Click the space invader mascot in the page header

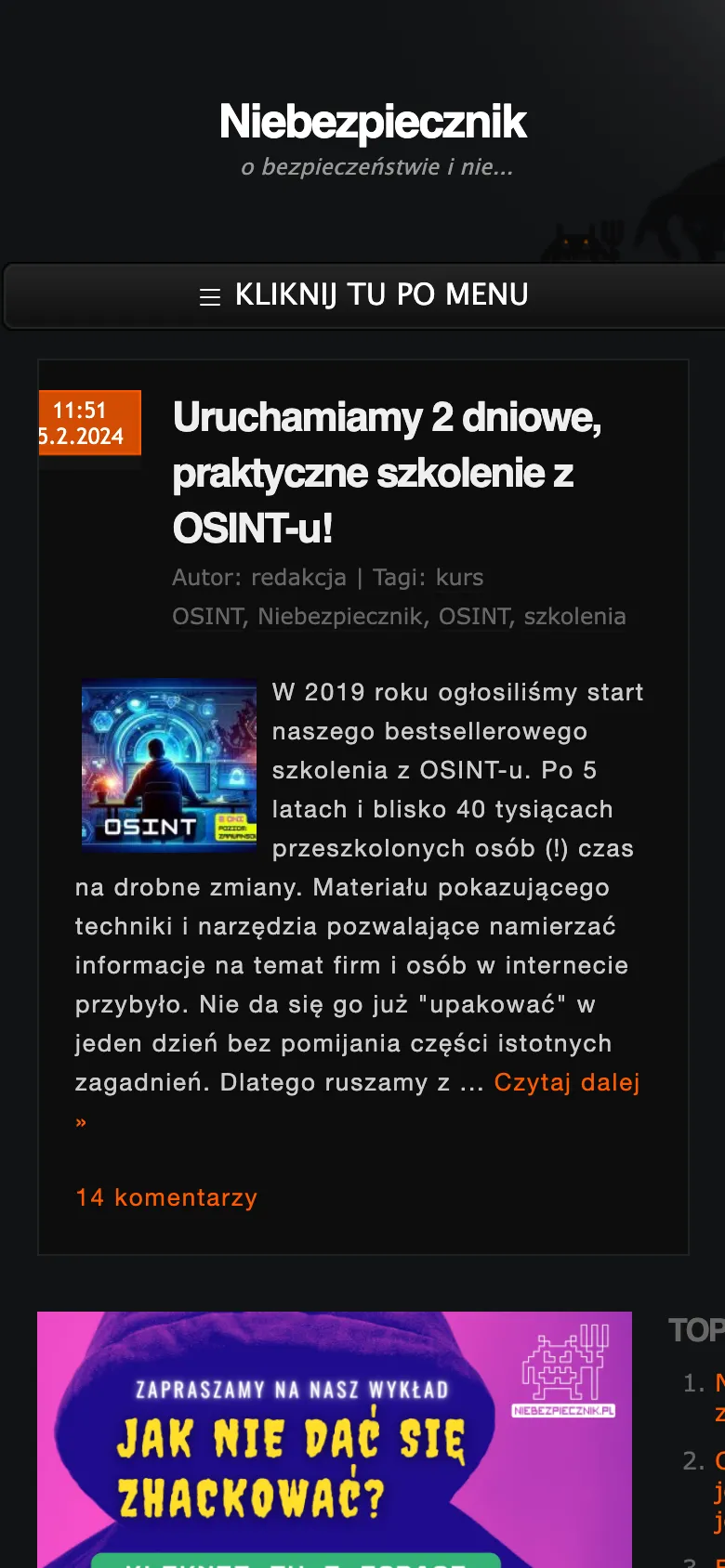click(x=578, y=240)
